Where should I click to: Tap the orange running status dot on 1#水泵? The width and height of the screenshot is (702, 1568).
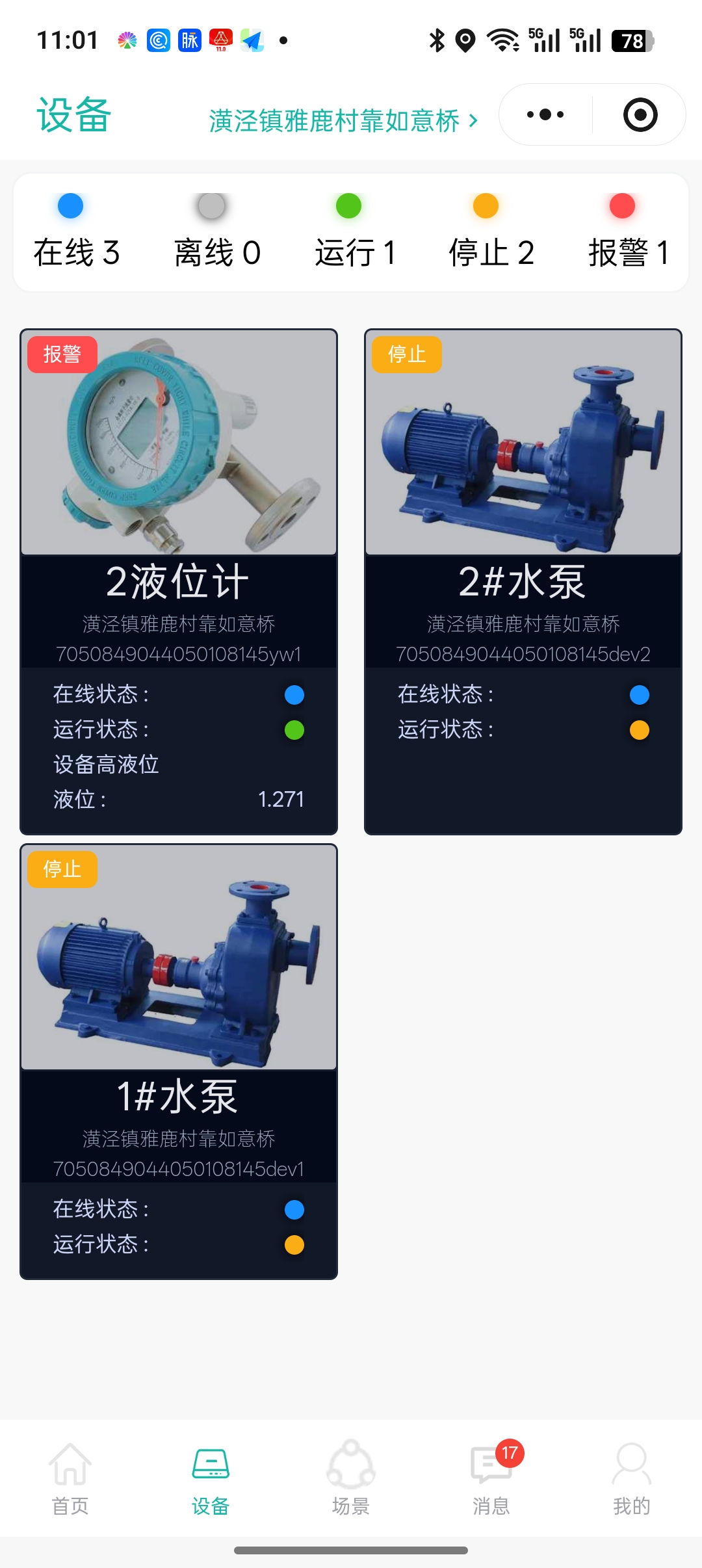[294, 1246]
